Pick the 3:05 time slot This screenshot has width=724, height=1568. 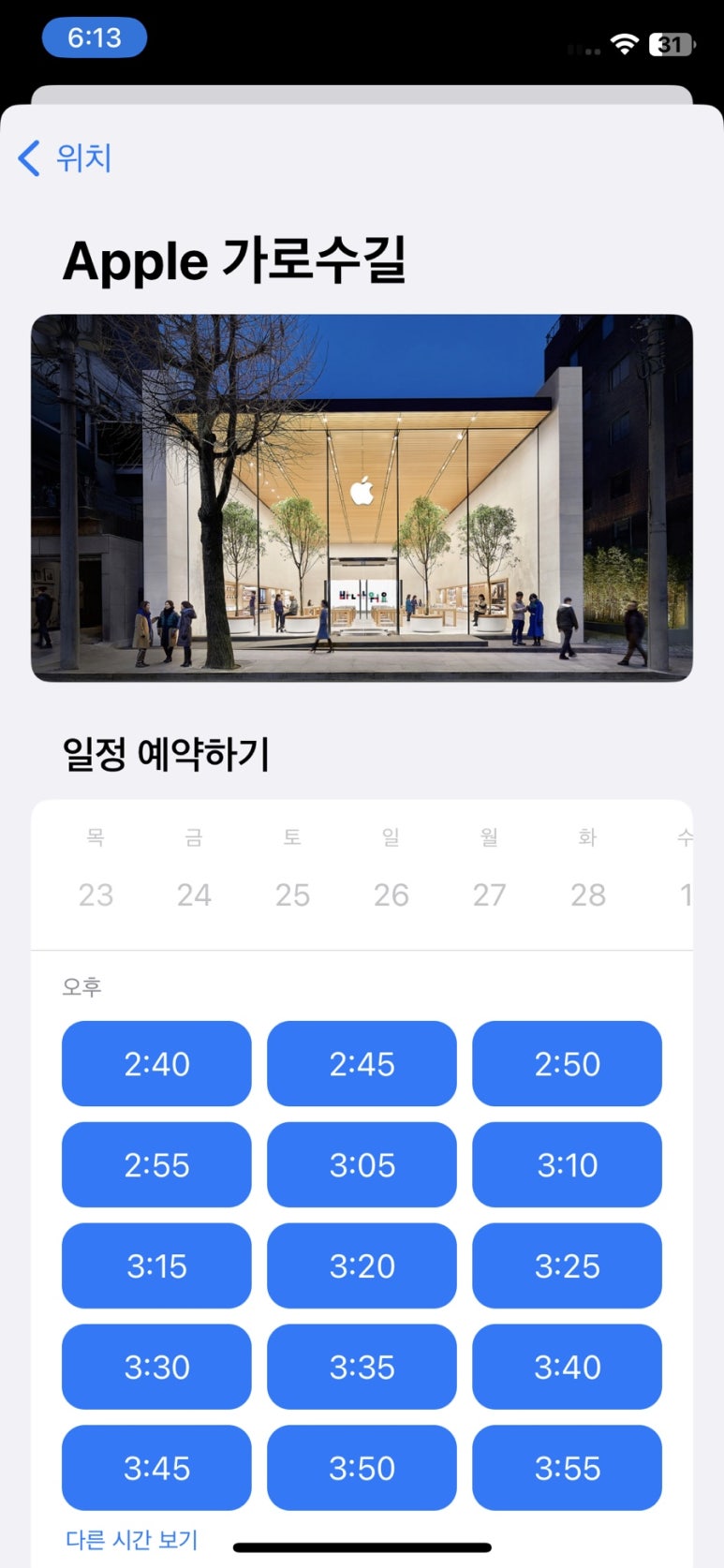coord(362,1164)
